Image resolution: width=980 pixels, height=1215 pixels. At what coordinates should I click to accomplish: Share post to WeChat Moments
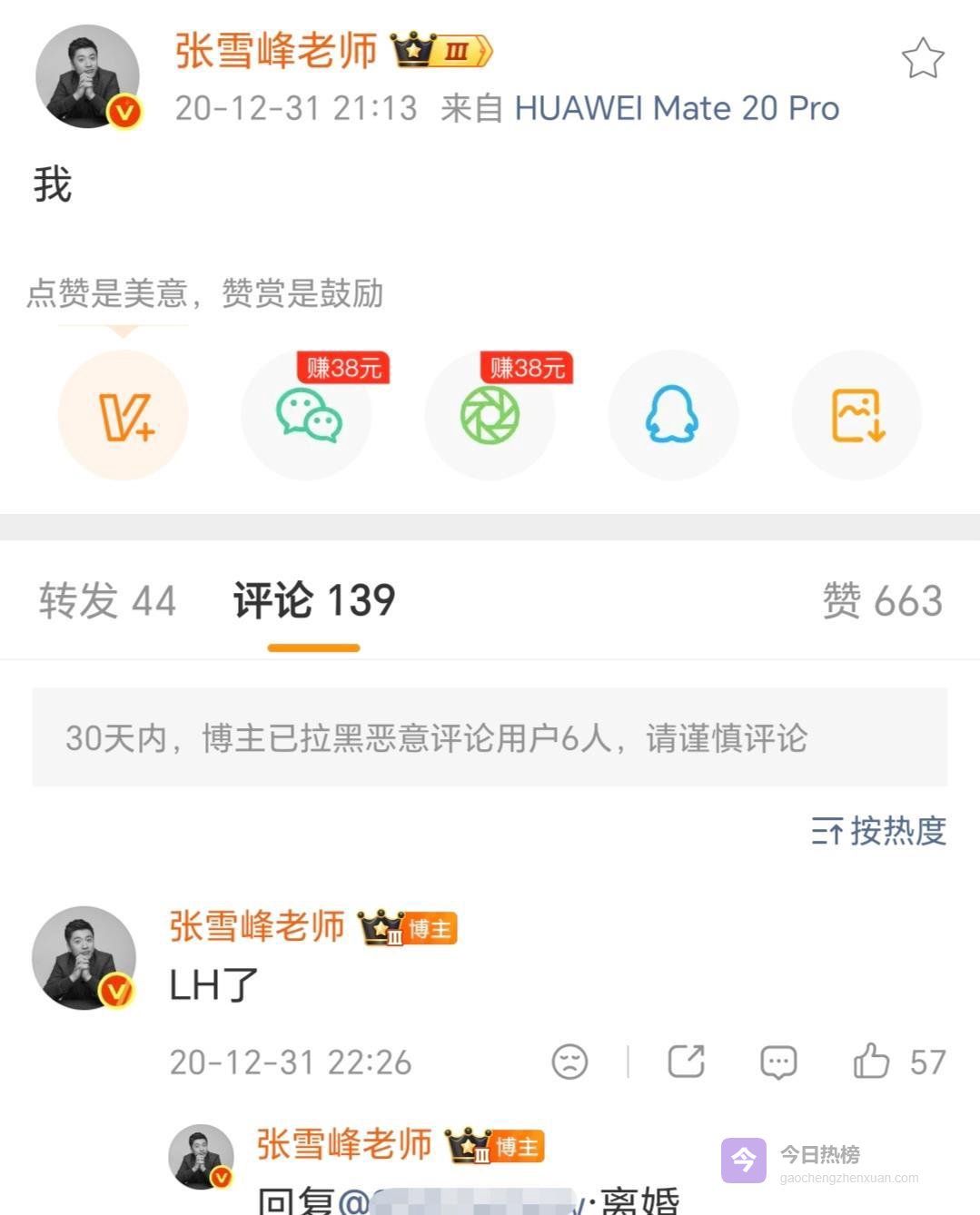(x=490, y=415)
